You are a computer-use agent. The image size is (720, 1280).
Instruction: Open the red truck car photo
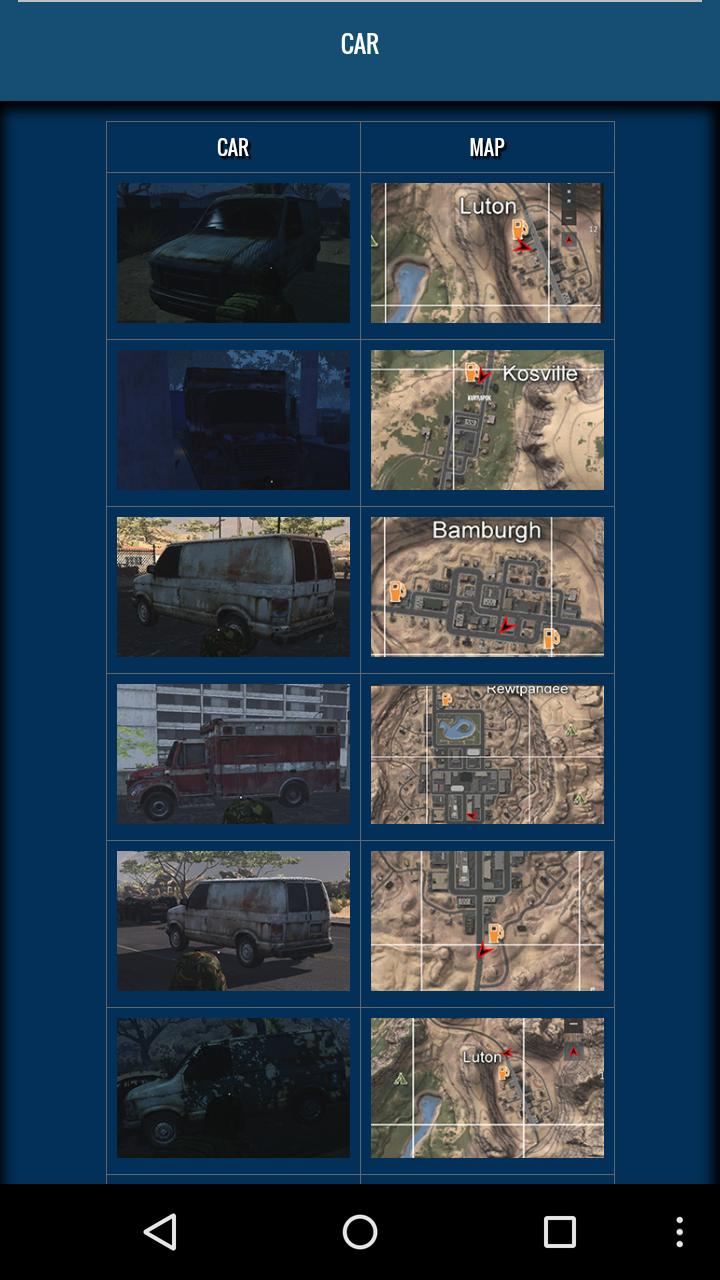point(233,754)
